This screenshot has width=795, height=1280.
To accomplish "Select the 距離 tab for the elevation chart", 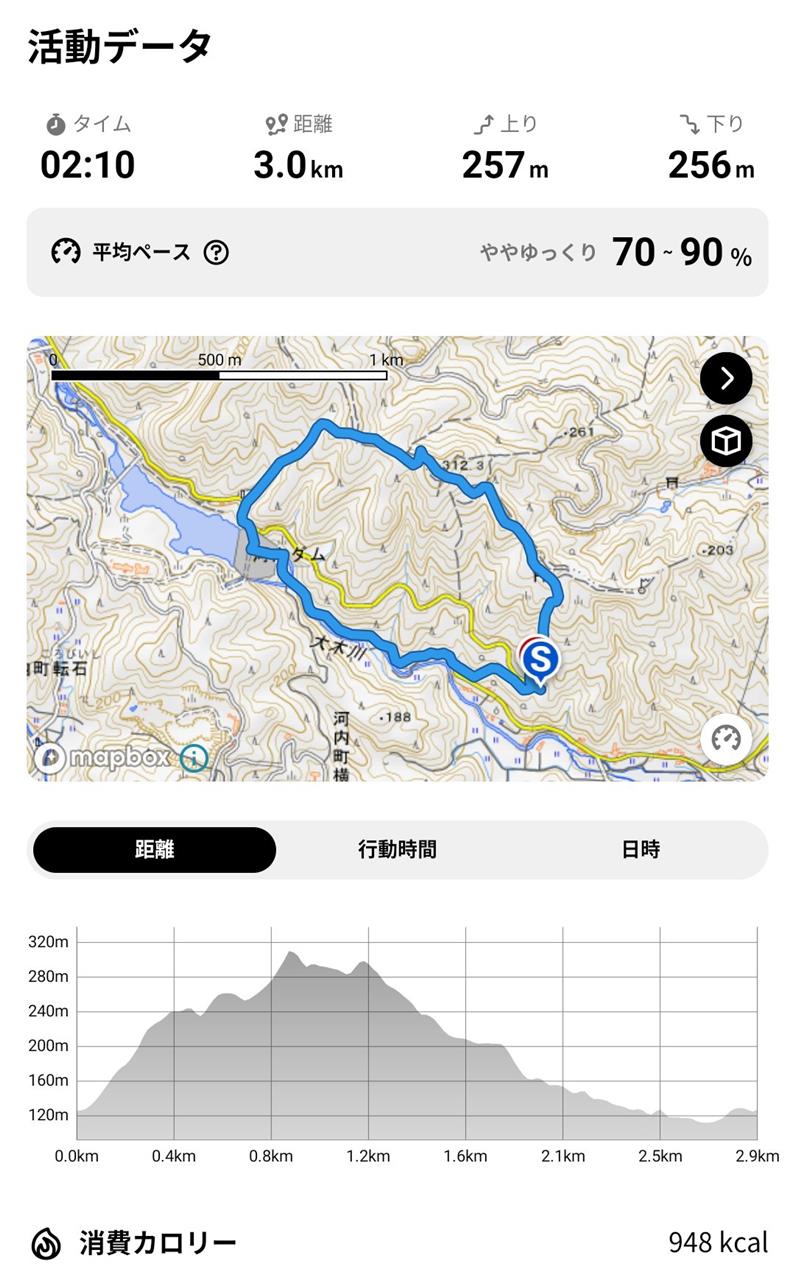I will tap(155, 850).
